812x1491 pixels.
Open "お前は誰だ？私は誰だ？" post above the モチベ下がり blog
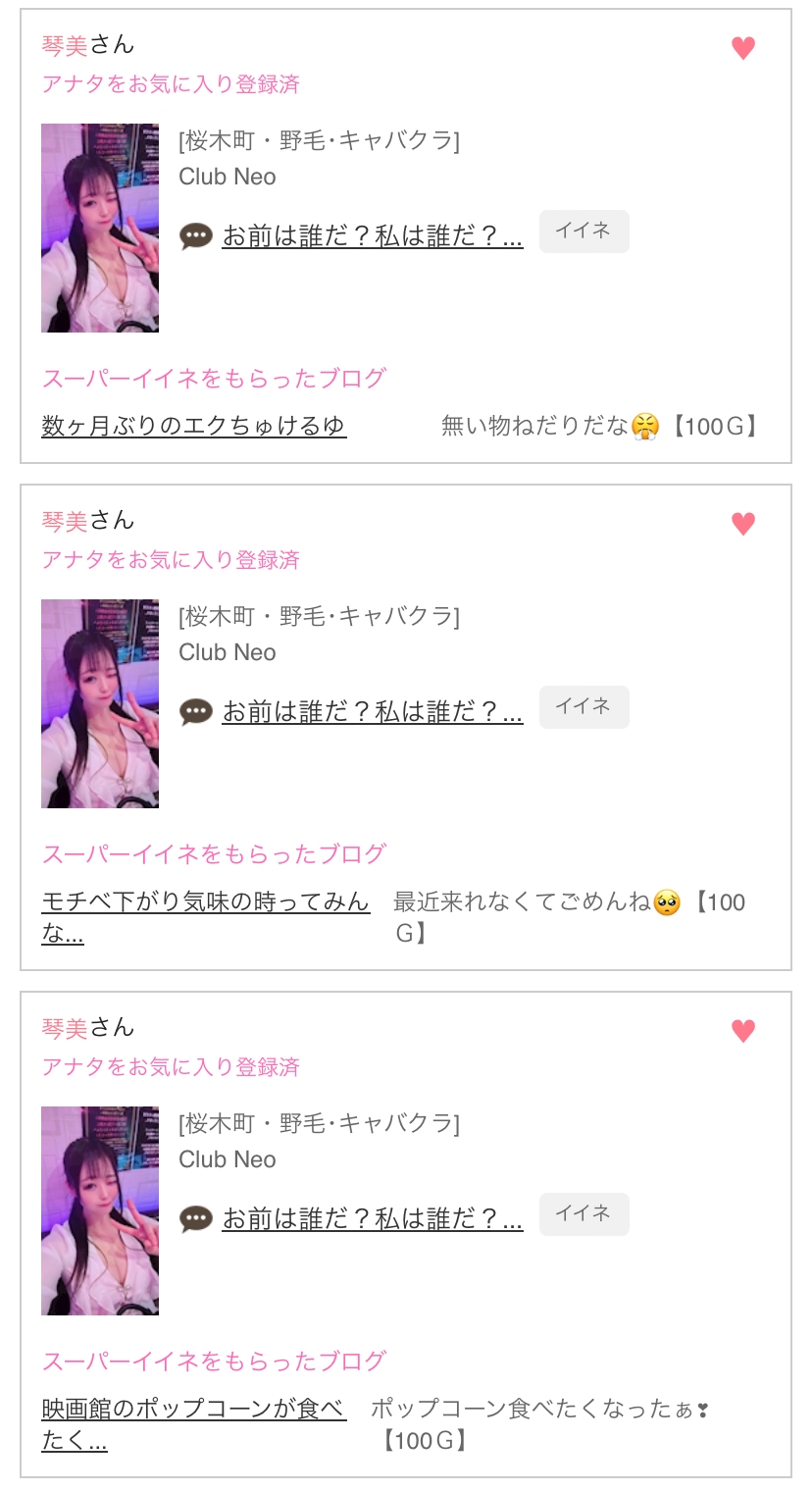coord(372,712)
